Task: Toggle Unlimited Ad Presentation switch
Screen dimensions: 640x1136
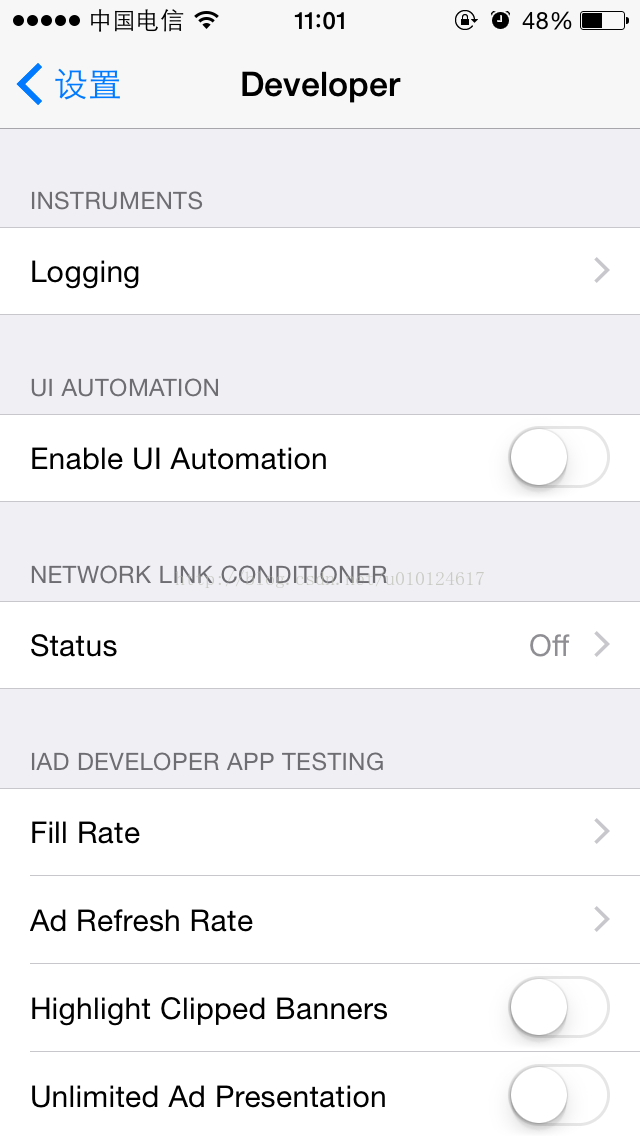Action: [559, 1096]
